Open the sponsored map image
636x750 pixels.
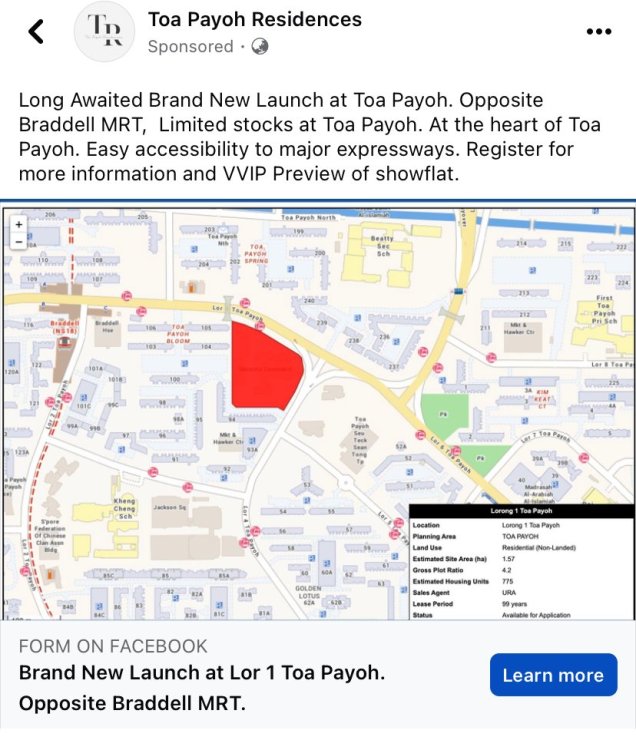point(318,412)
